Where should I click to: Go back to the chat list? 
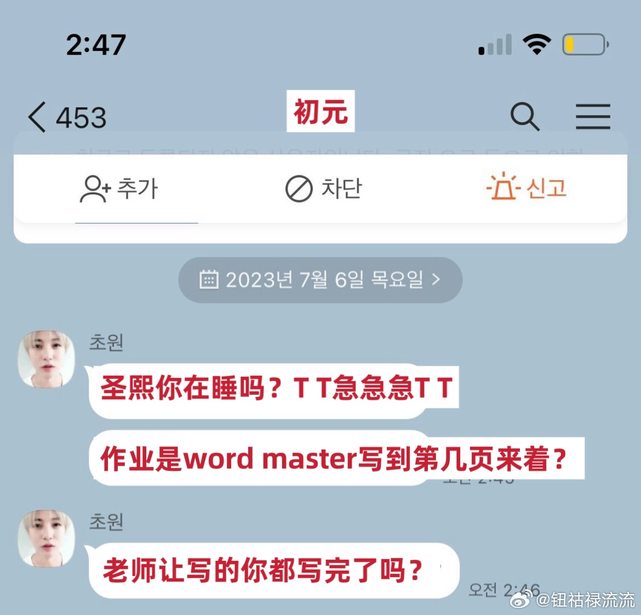(40, 117)
